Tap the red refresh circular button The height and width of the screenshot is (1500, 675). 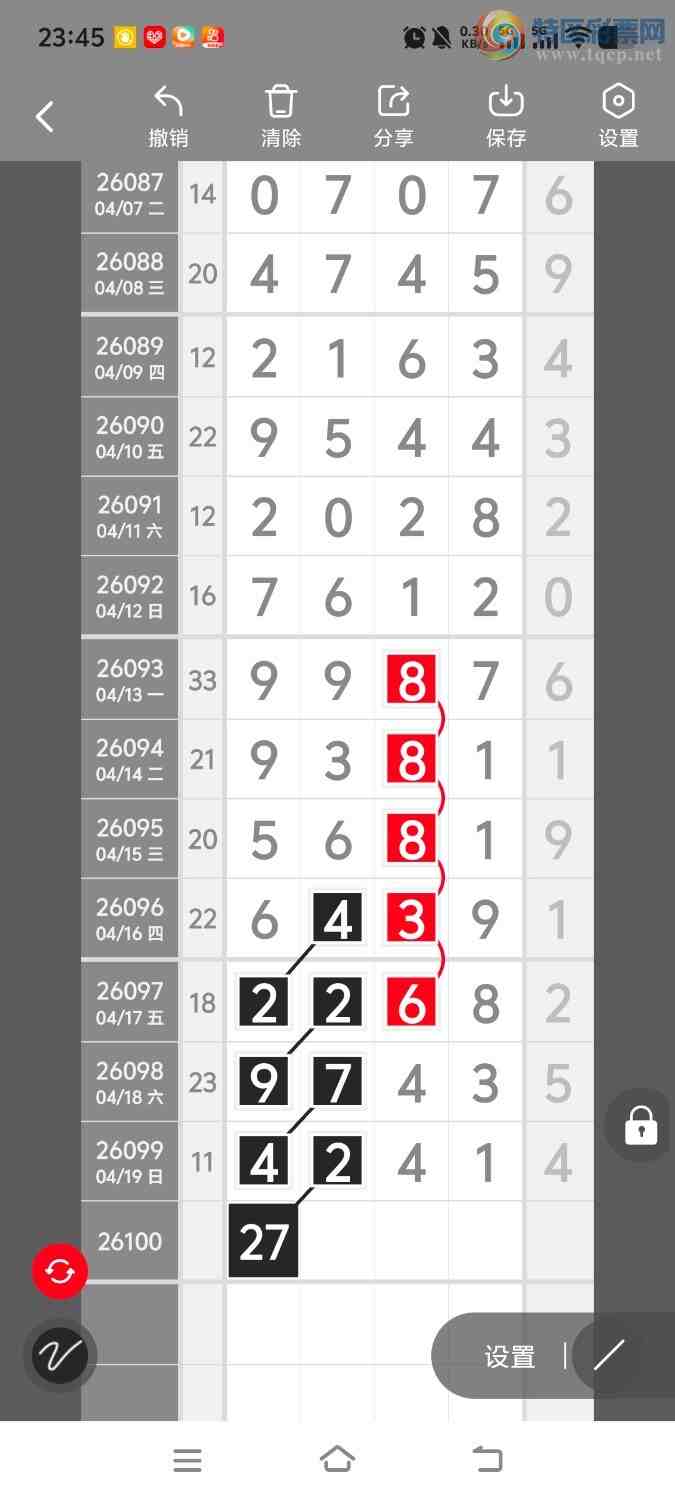pyautogui.click(x=60, y=1271)
